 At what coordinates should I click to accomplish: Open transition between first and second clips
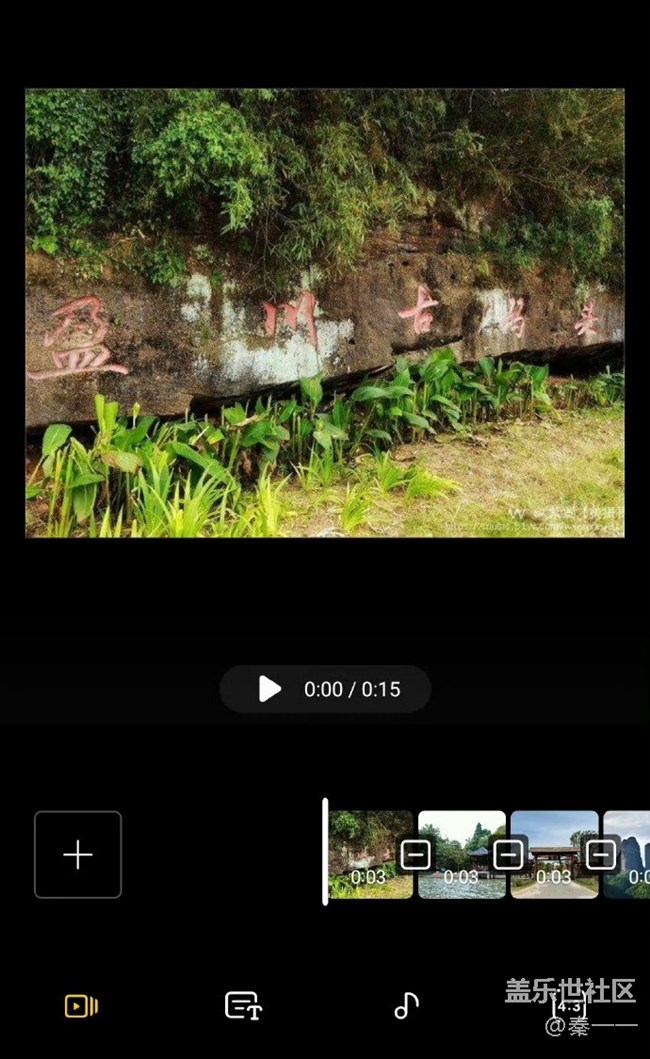(416, 855)
